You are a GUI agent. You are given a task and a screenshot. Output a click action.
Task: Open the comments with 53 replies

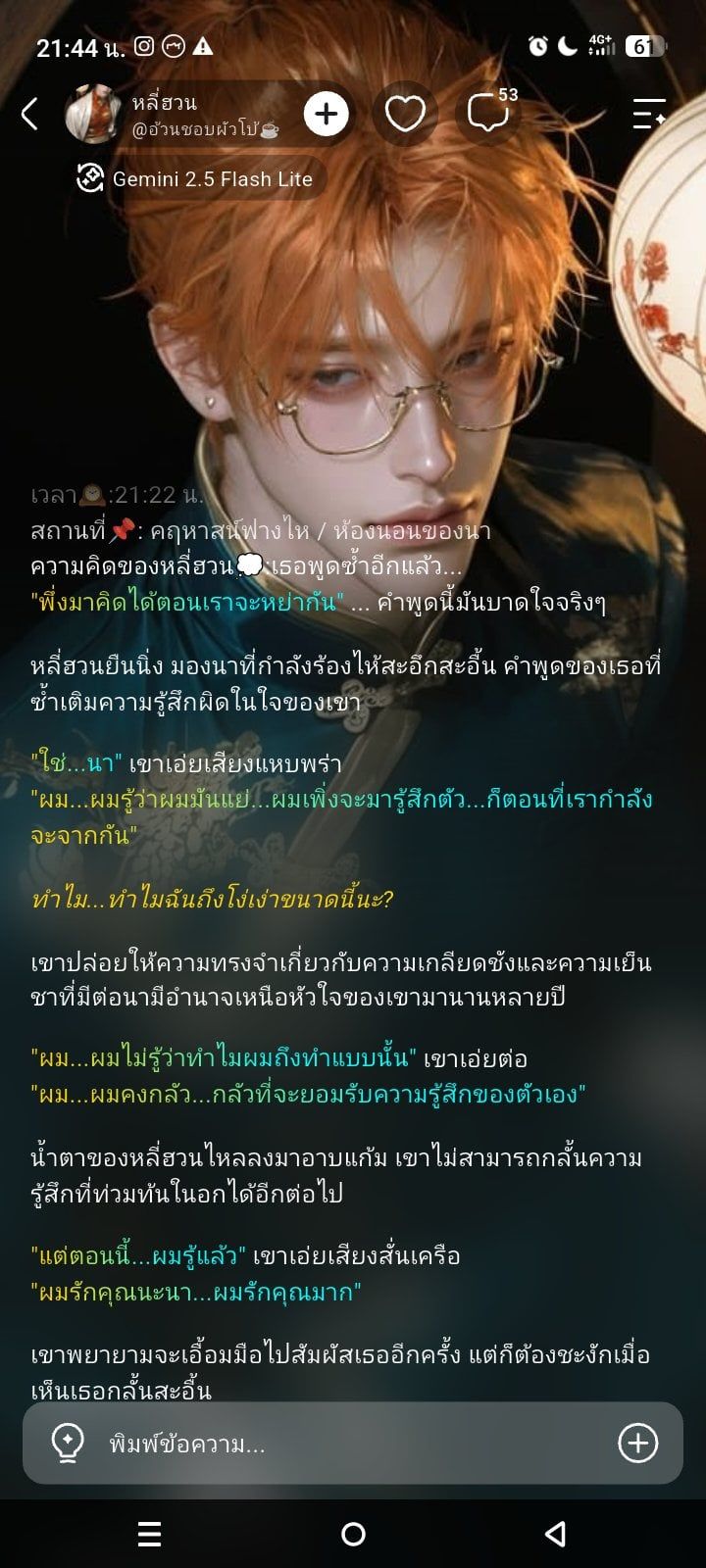pos(488,113)
